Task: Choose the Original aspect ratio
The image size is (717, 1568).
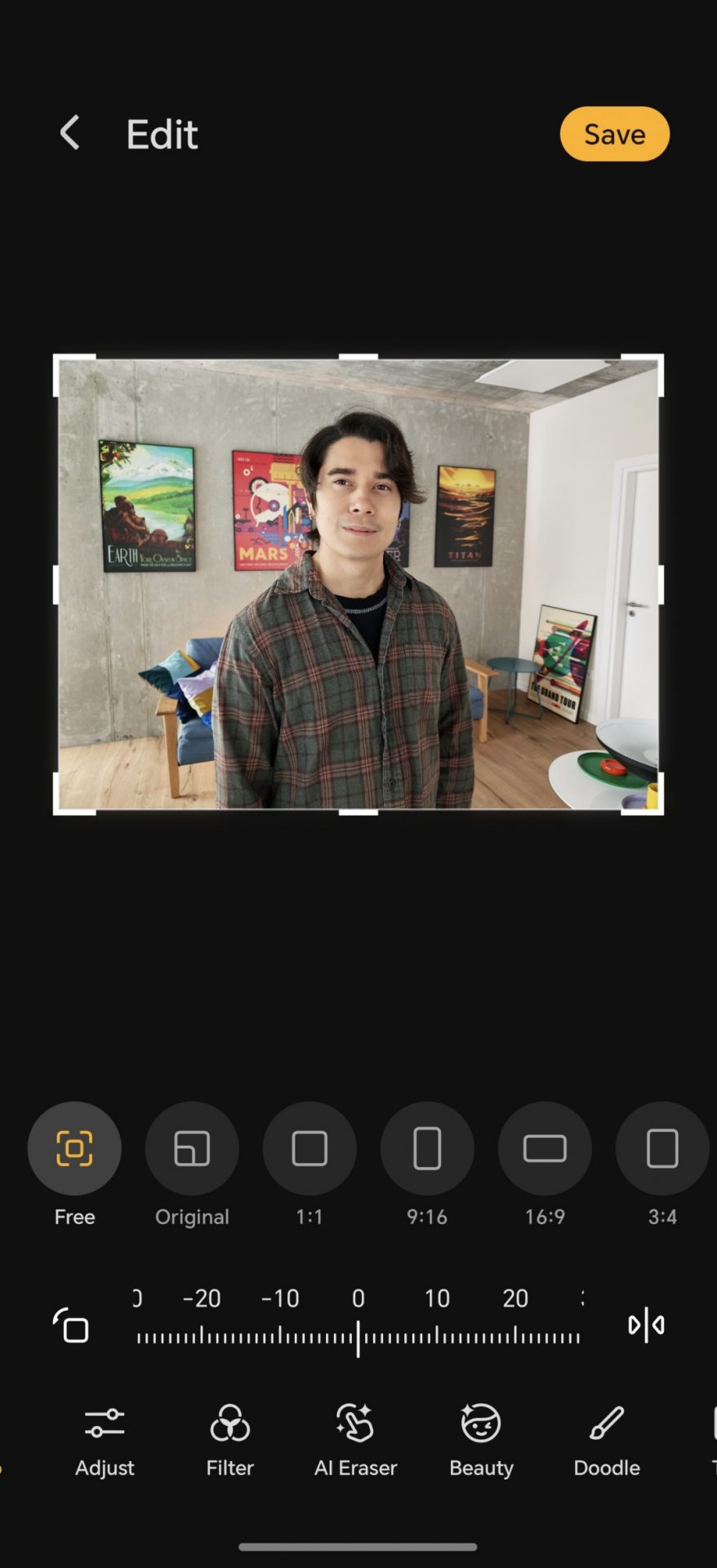Action: (192, 1148)
